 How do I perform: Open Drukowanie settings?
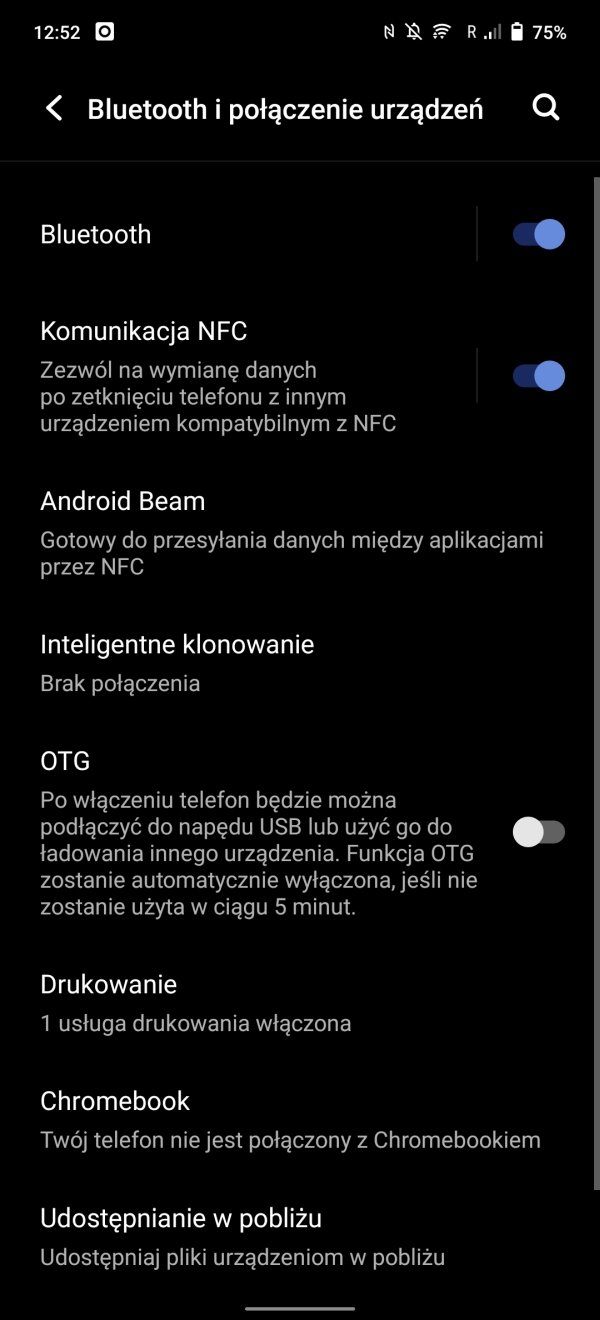click(x=300, y=1003)
